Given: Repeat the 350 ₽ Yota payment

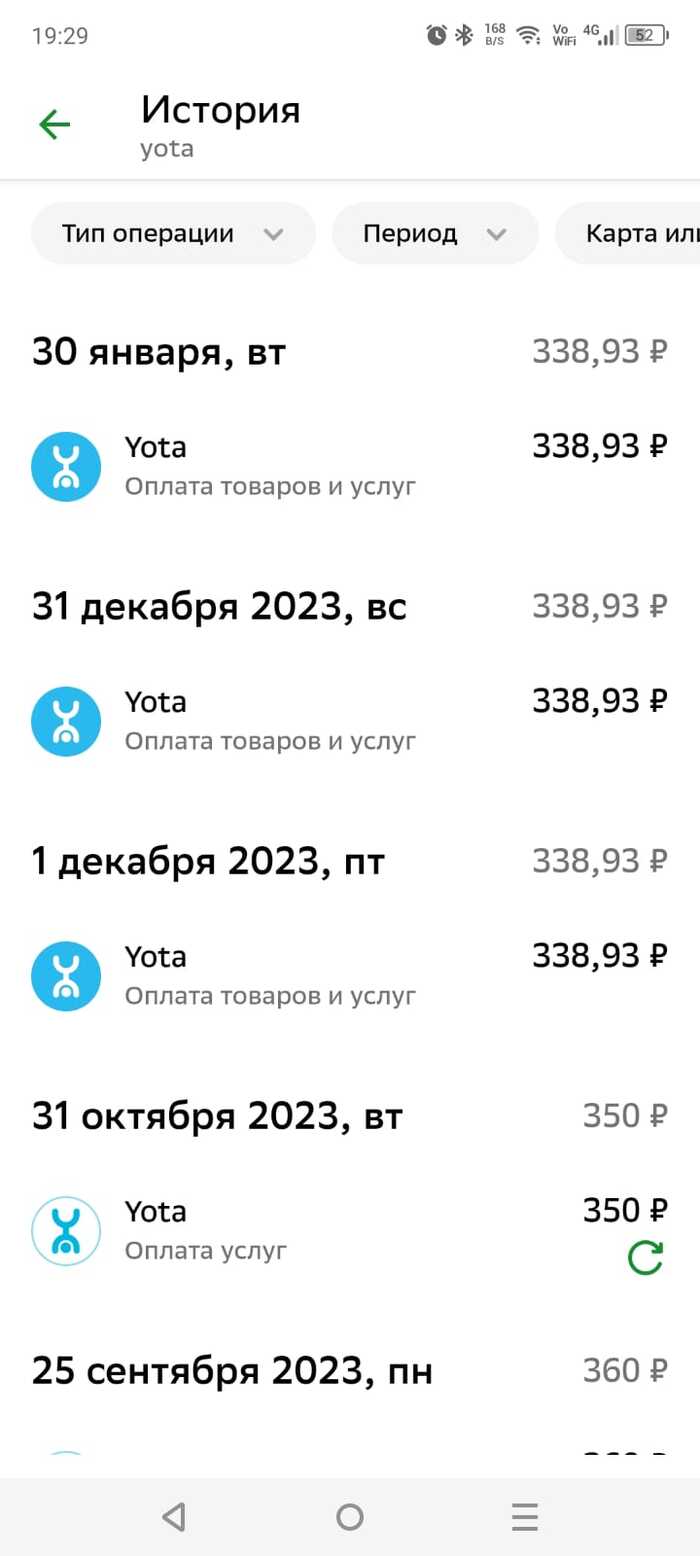Looking at the screenshot, I should 645,1258.
